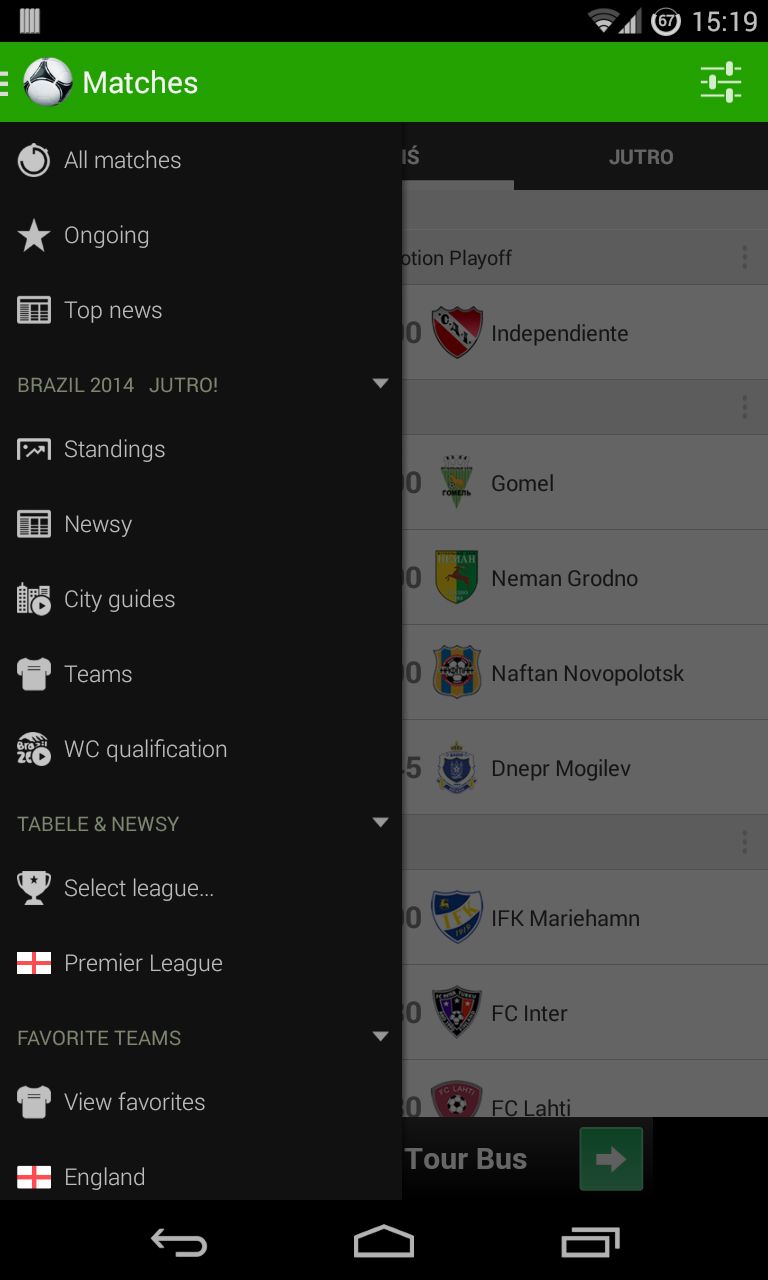The image size is (768, 1280).
Task: Open WC qualification
Action: click(x=201, y=750)
